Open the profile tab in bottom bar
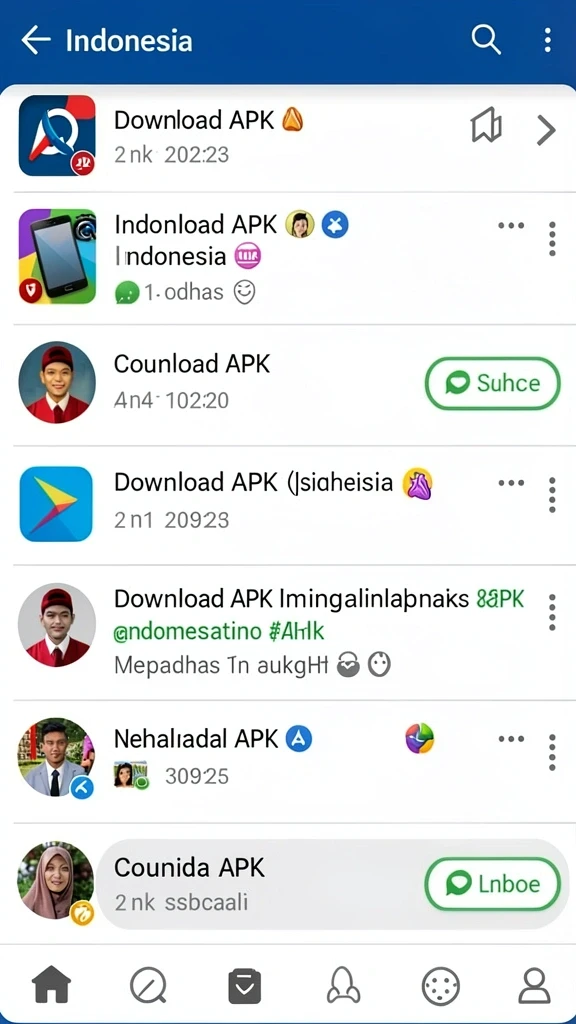The image size is (576, 1024). click(x=534, y=985)
